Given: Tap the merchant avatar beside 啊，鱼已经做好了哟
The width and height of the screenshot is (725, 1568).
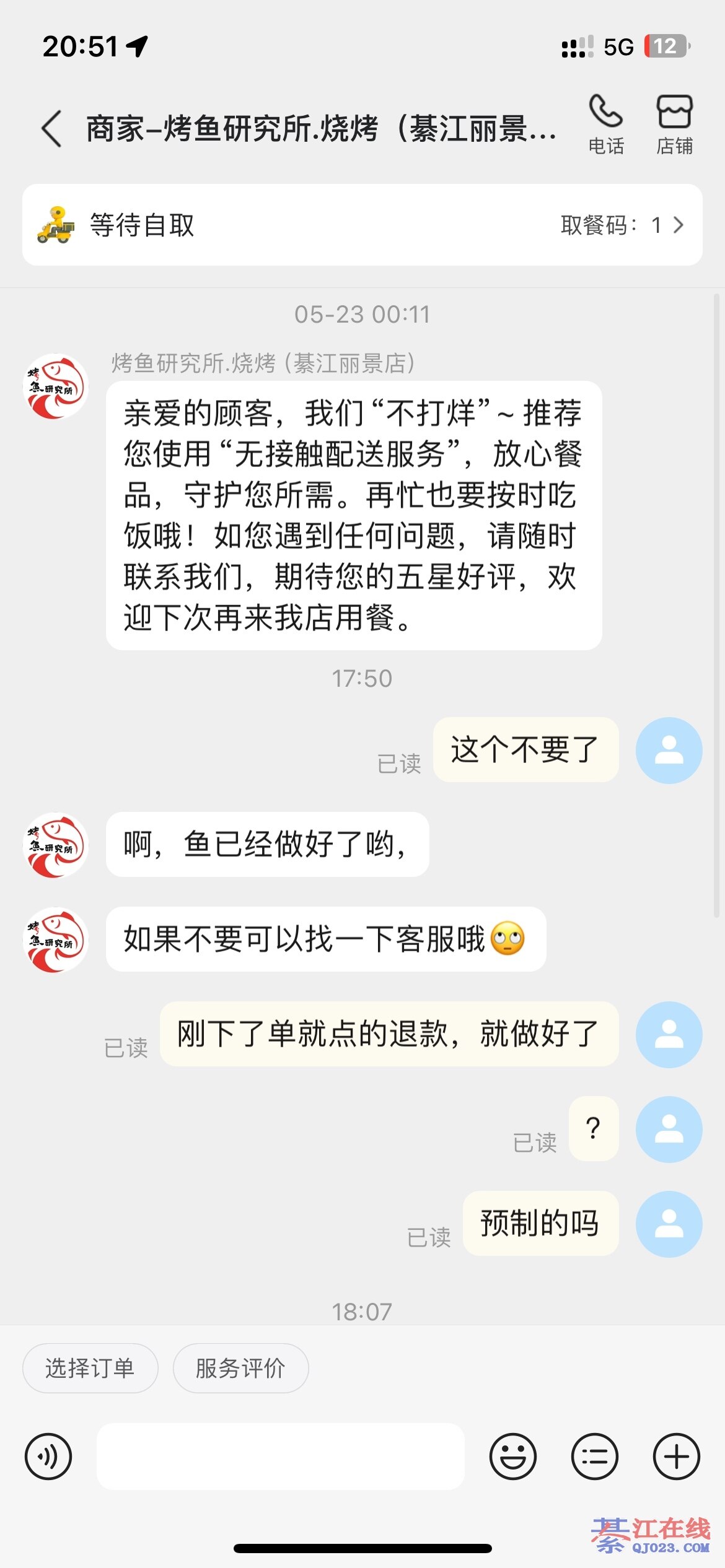Looking at the screenshot, I should point(56,845).
